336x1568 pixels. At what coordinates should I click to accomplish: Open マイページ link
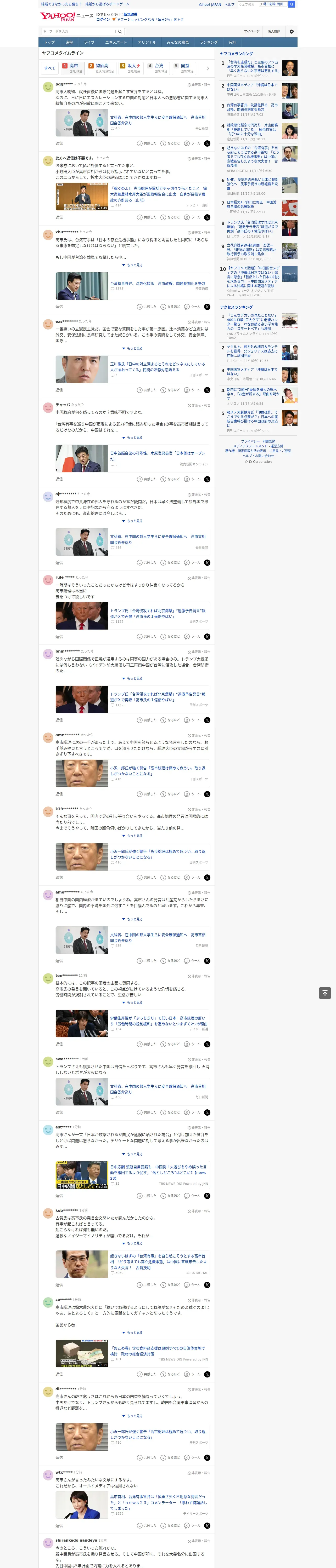tap(252, 32)
